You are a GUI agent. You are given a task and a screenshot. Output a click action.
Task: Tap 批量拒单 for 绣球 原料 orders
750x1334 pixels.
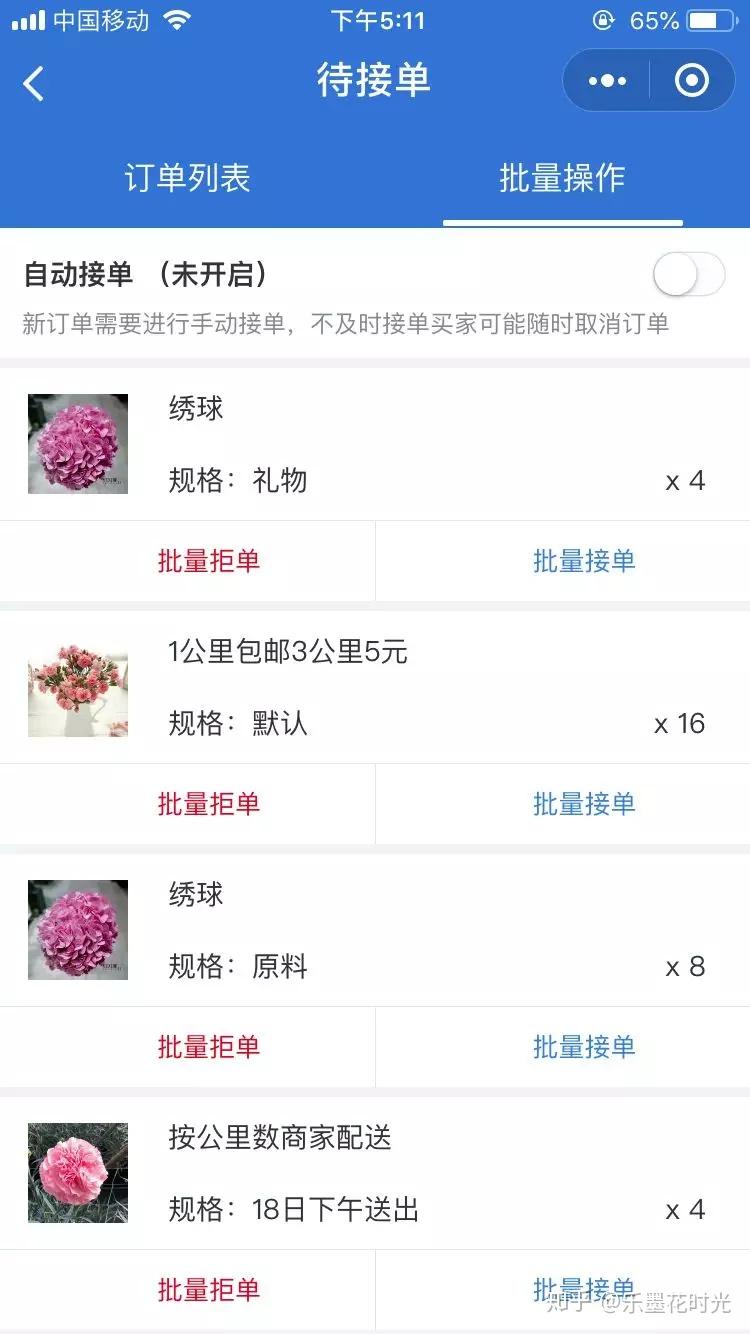[208, 1047]
